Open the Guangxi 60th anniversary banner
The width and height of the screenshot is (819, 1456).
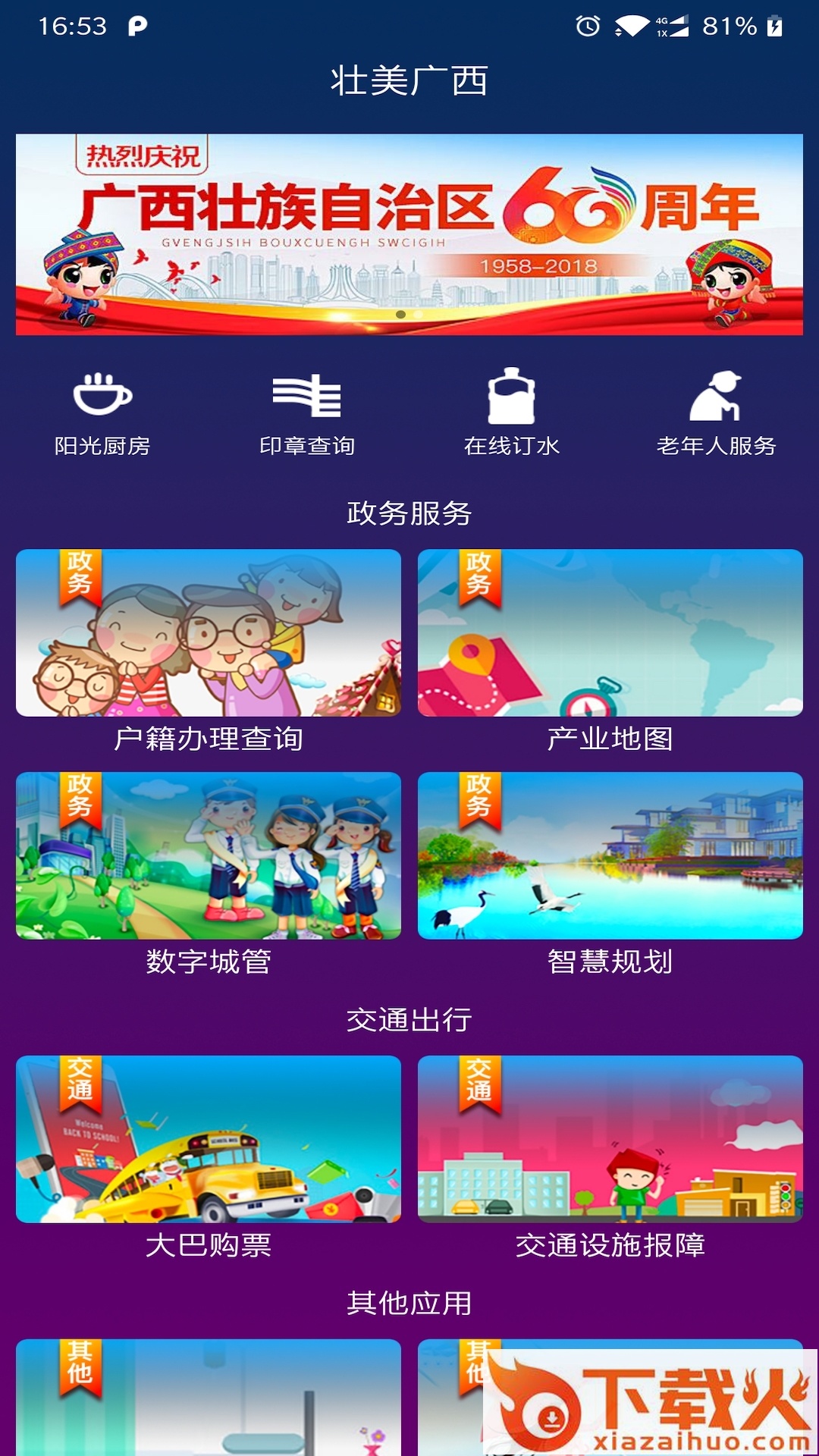409,234
